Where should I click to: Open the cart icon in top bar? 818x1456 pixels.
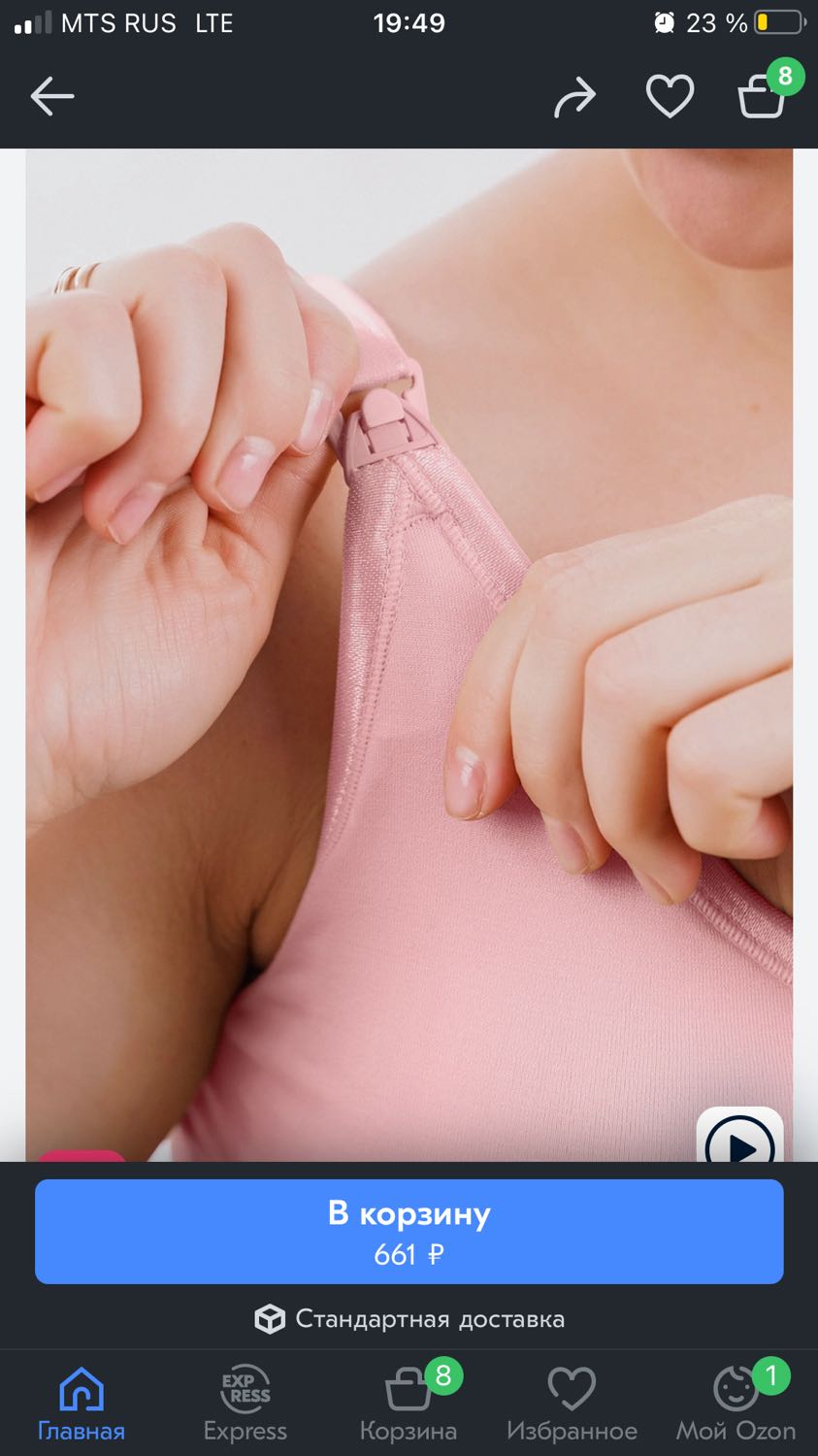point(763,94)
